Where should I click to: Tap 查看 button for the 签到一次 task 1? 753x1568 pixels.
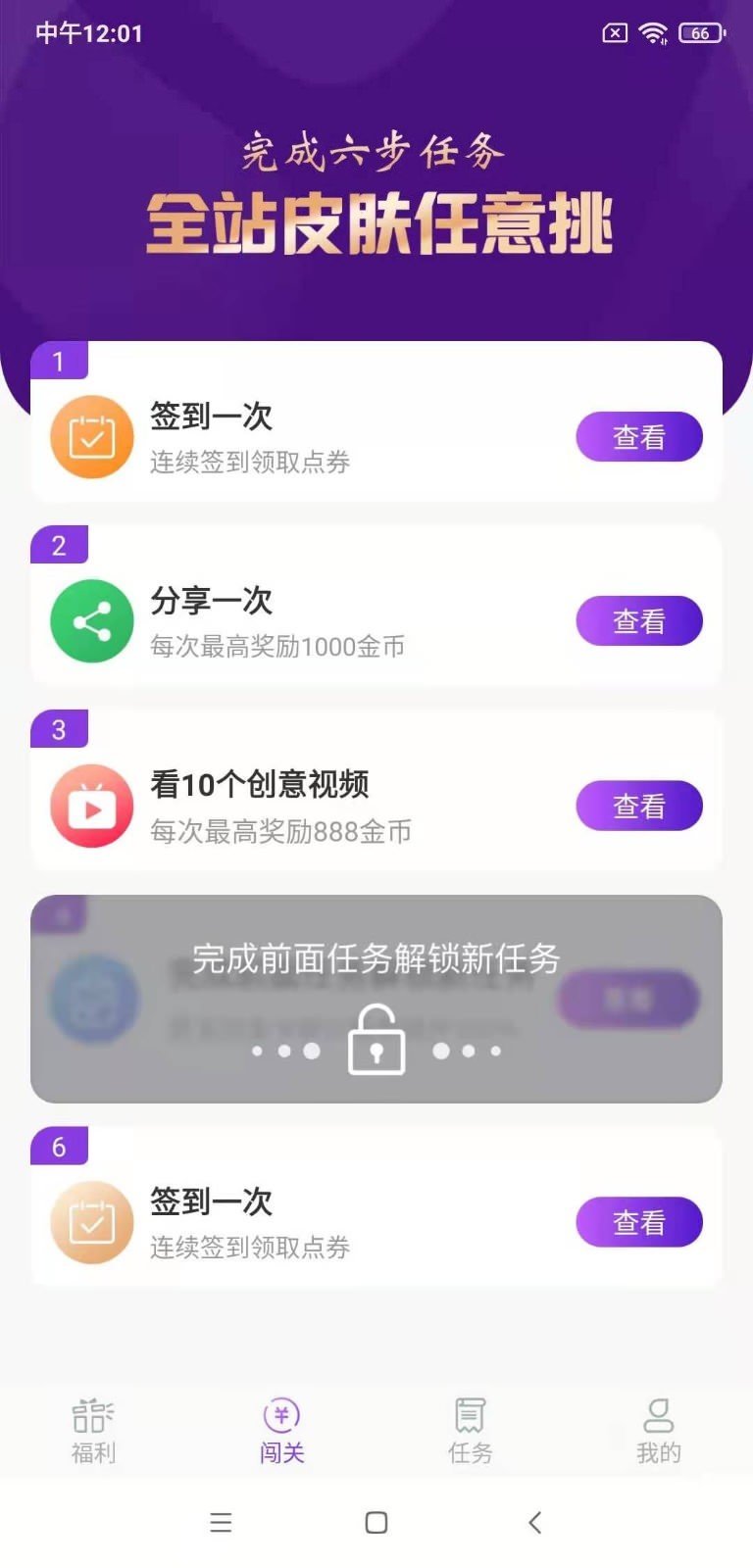click(639, 437)
